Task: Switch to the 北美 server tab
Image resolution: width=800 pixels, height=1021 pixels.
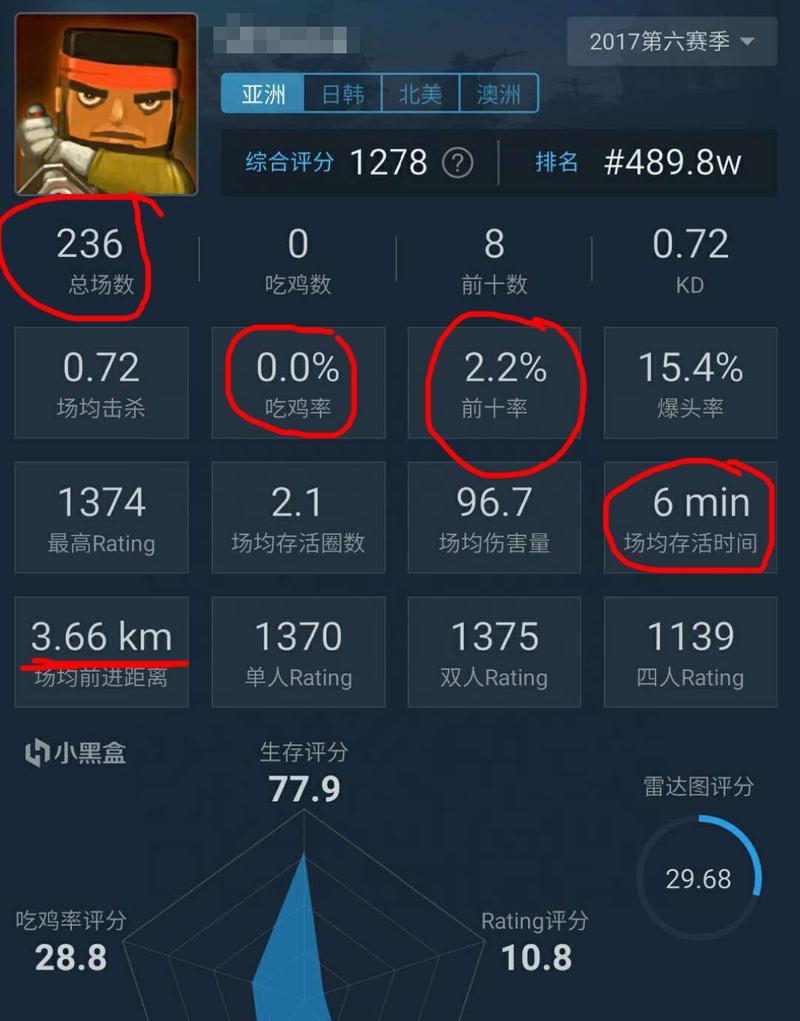Action: point(420,95)
